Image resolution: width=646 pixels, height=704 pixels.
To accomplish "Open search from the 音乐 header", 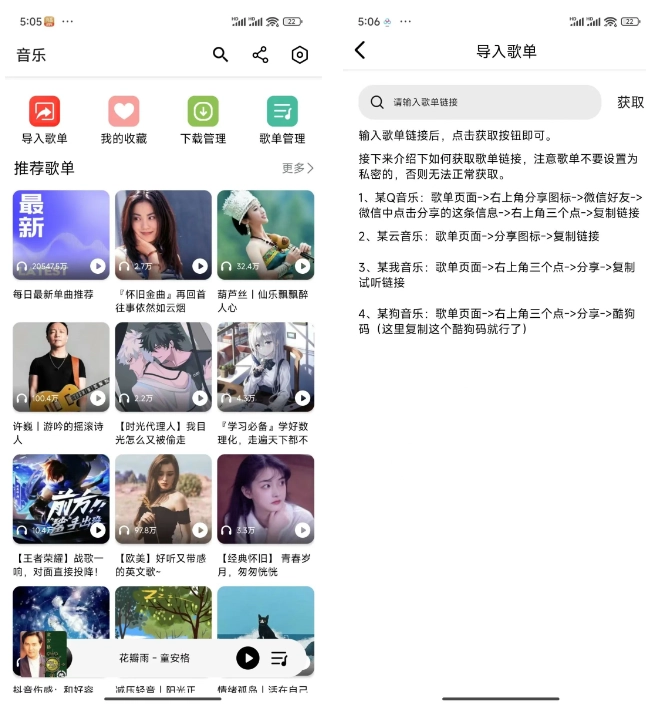I will click(x=221, y=55).
